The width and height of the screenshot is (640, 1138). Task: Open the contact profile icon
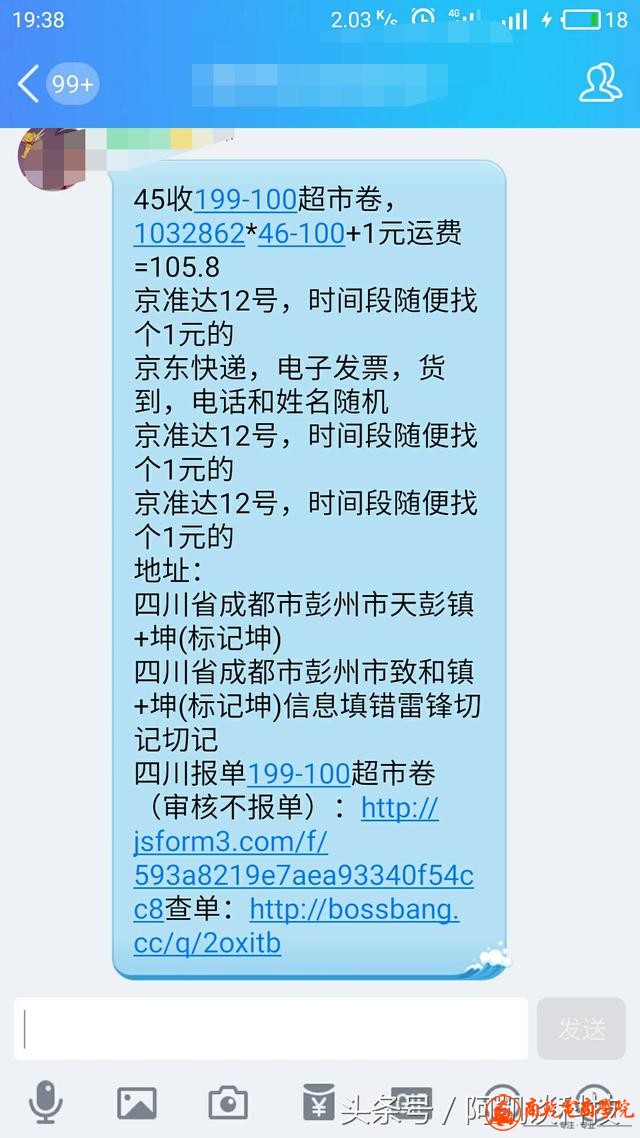coord(600,83)
